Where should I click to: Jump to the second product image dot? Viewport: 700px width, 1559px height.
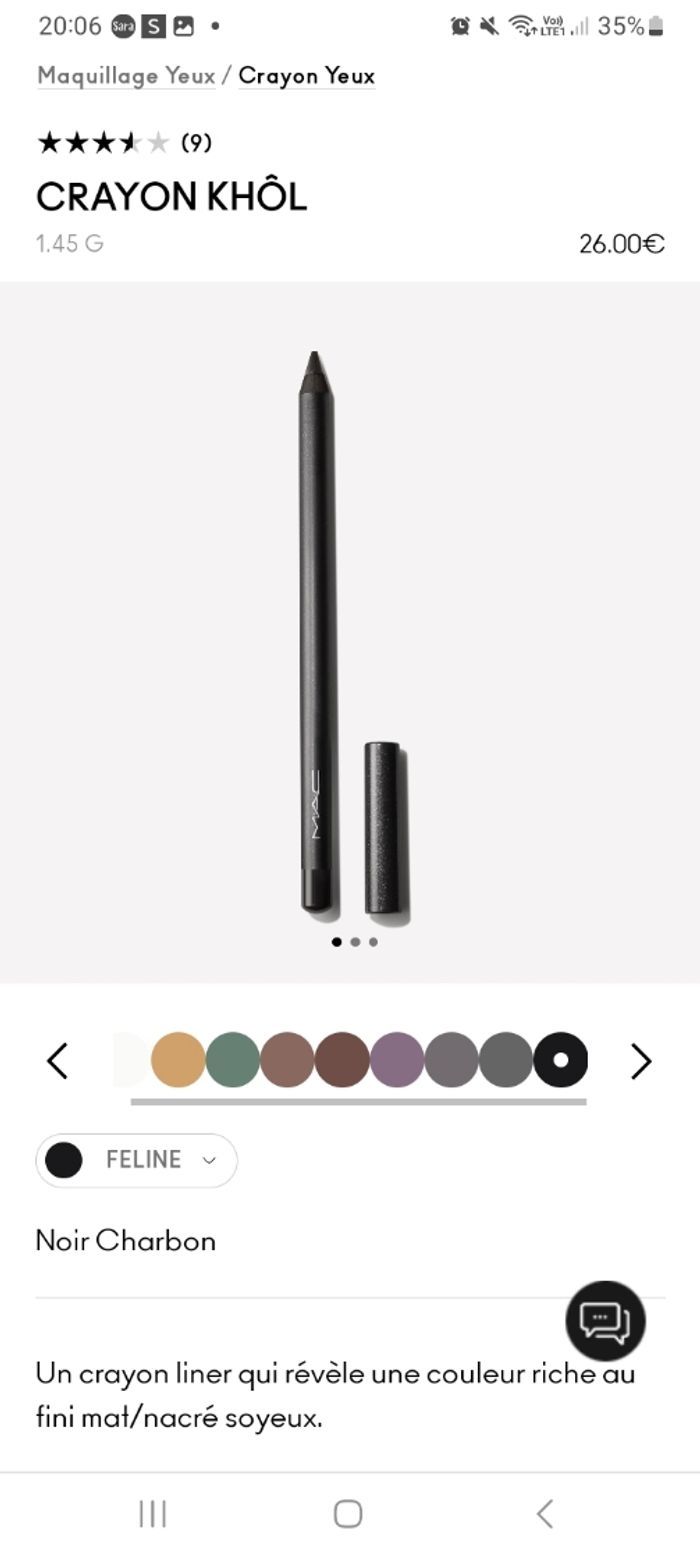coord(355,942)
